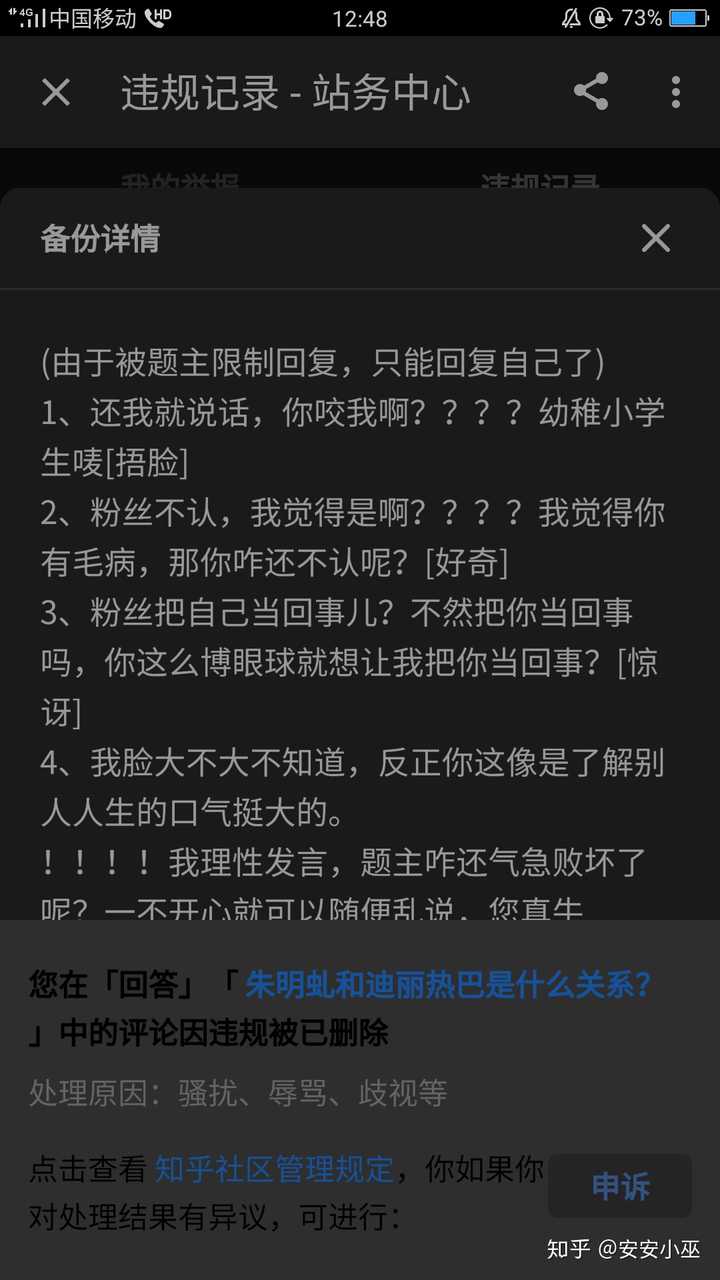The image size is (720, 1280).
Task: Open the overflow menu
Action: pos(676,92)
